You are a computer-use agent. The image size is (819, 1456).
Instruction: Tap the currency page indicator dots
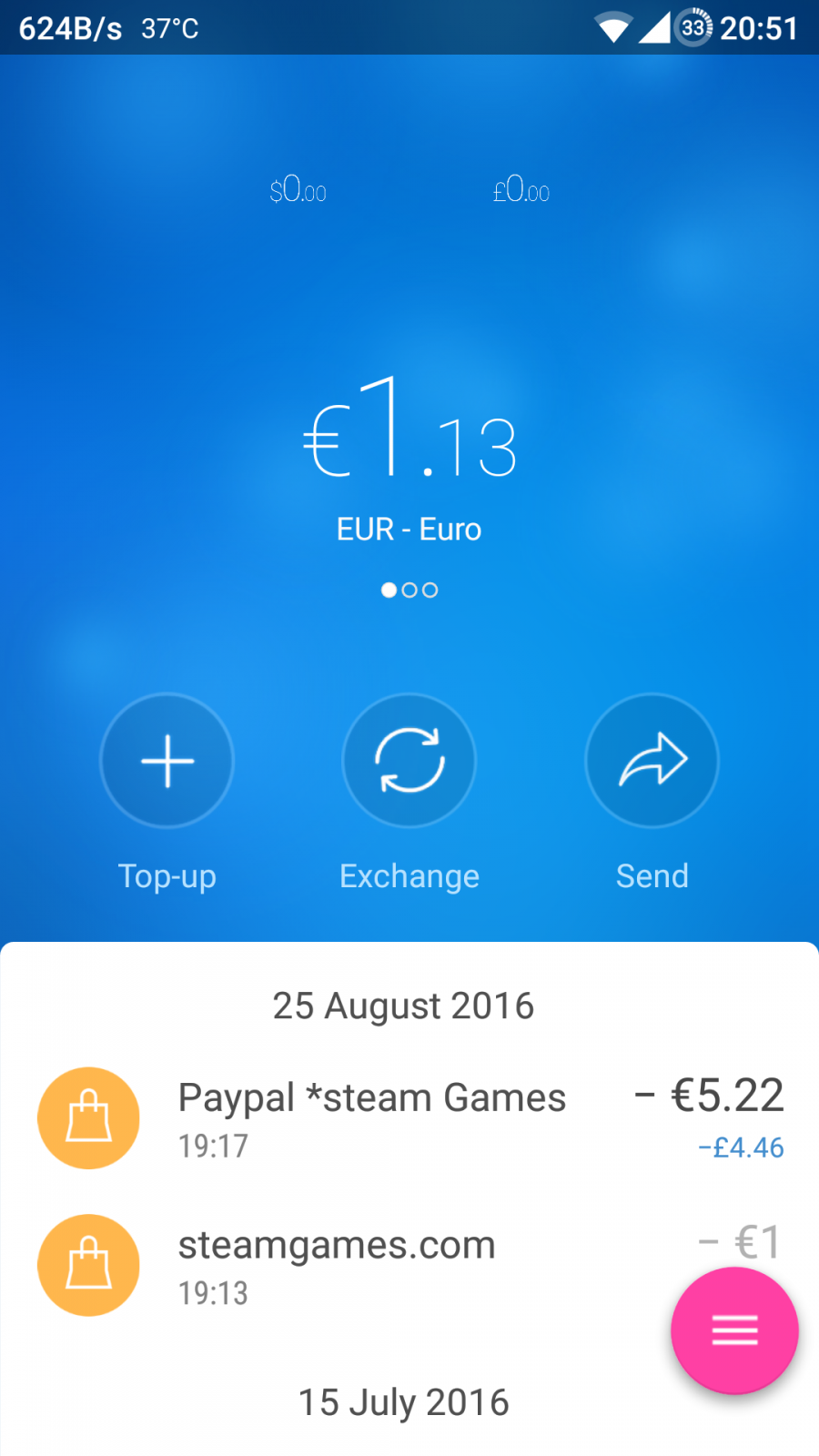tap(409, 590)
